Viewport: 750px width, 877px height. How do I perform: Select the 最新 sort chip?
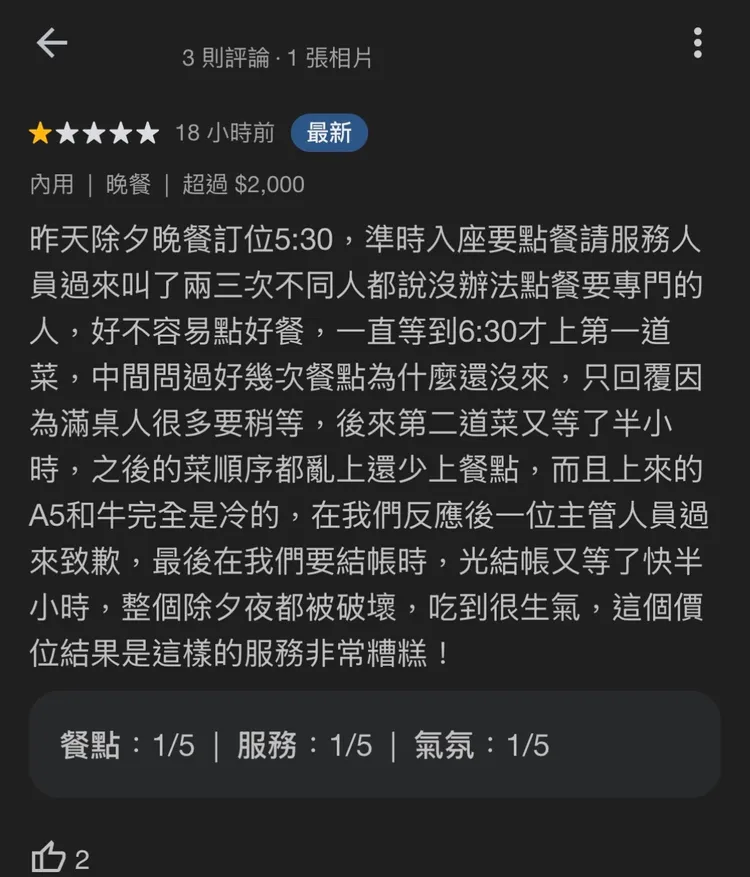(x=329, y=131)
